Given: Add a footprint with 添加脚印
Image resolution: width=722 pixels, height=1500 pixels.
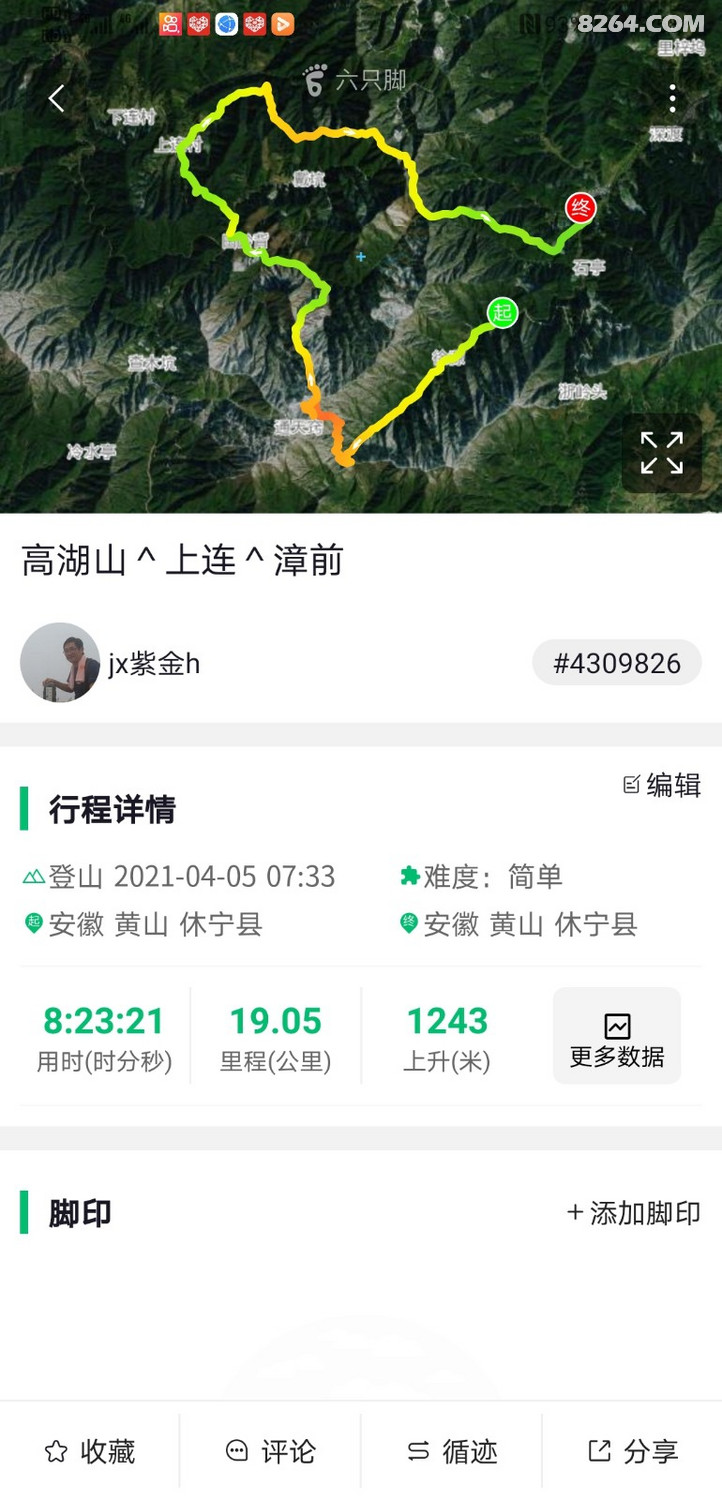Looking at the screenshot, I should tap(634, 1213).
